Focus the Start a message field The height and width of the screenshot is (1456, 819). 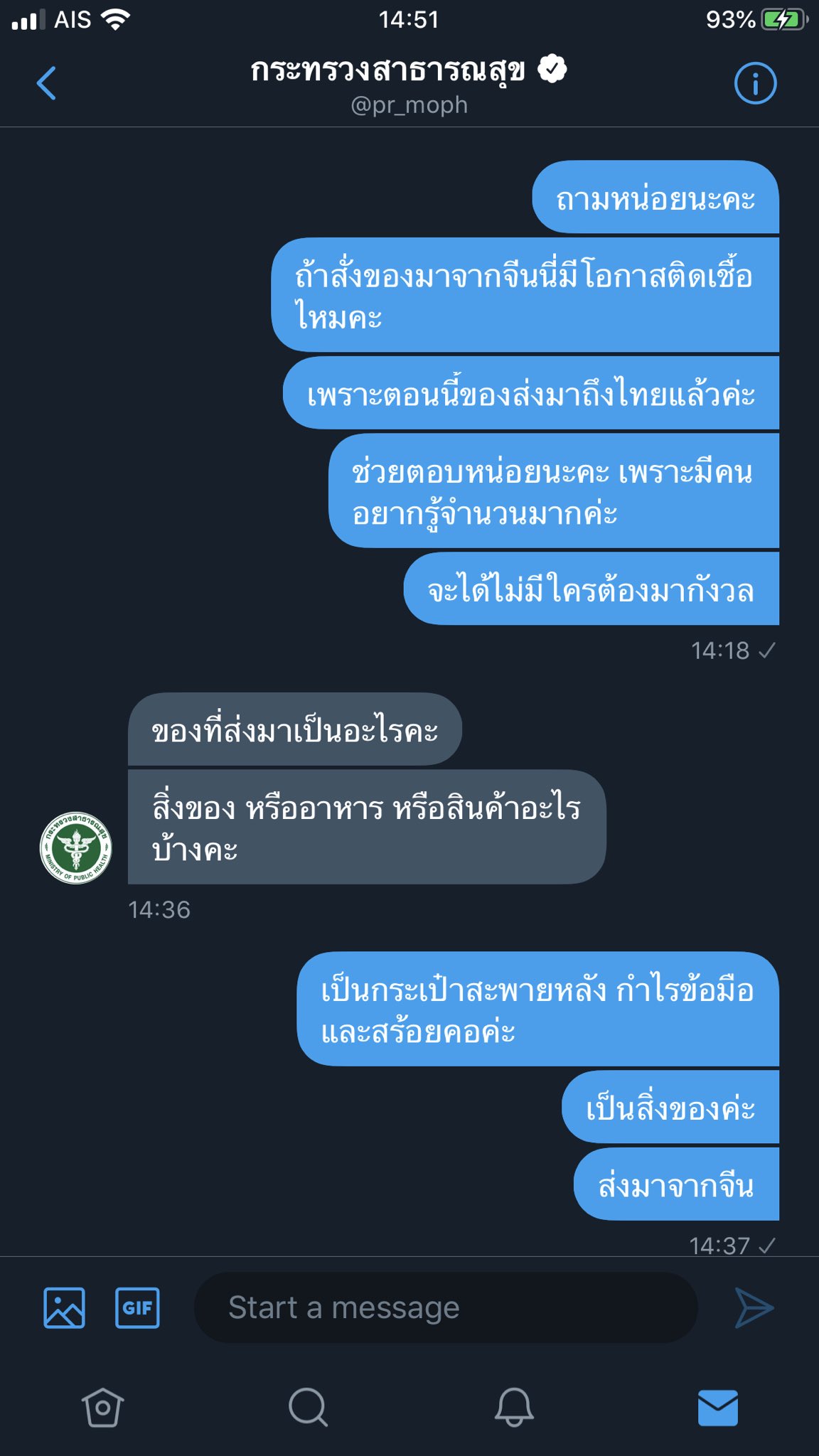click(445, 1307)
